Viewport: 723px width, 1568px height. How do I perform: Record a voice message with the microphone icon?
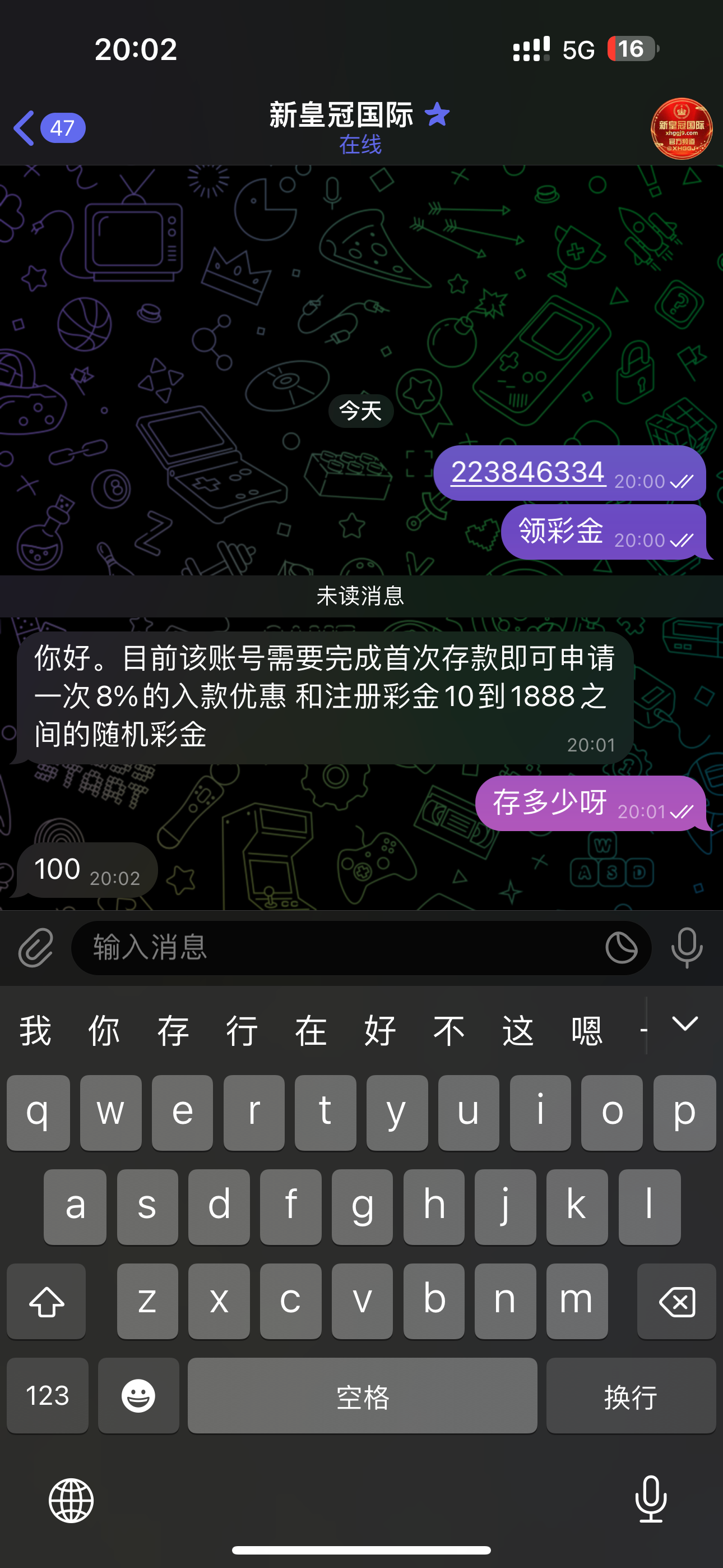pos(687,948)
